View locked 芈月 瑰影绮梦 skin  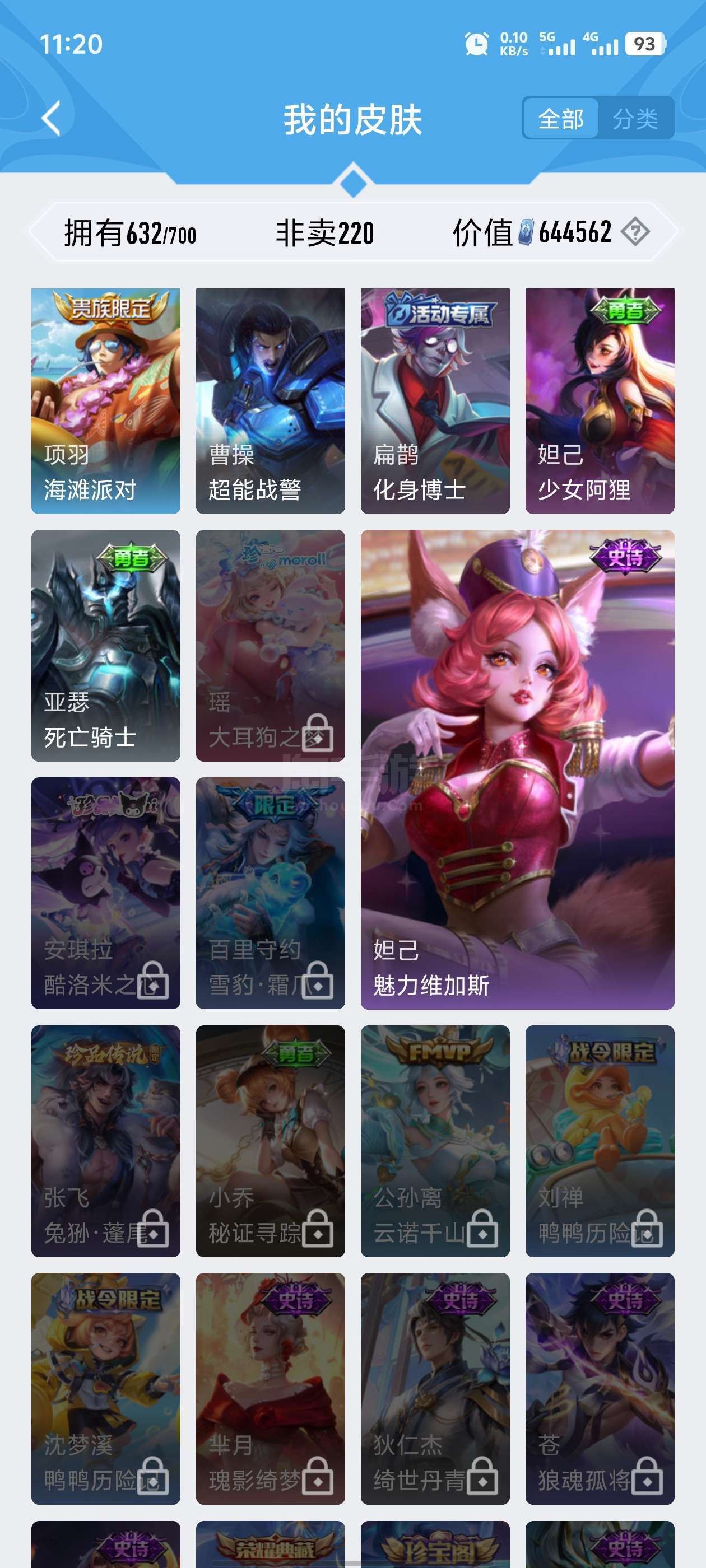[271, 1388]
